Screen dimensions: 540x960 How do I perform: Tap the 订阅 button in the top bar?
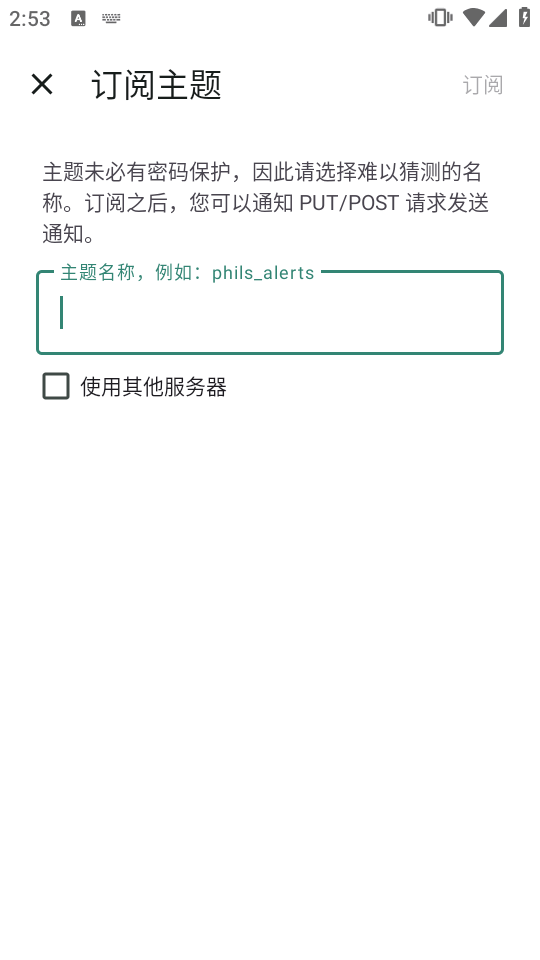(482, 85)
